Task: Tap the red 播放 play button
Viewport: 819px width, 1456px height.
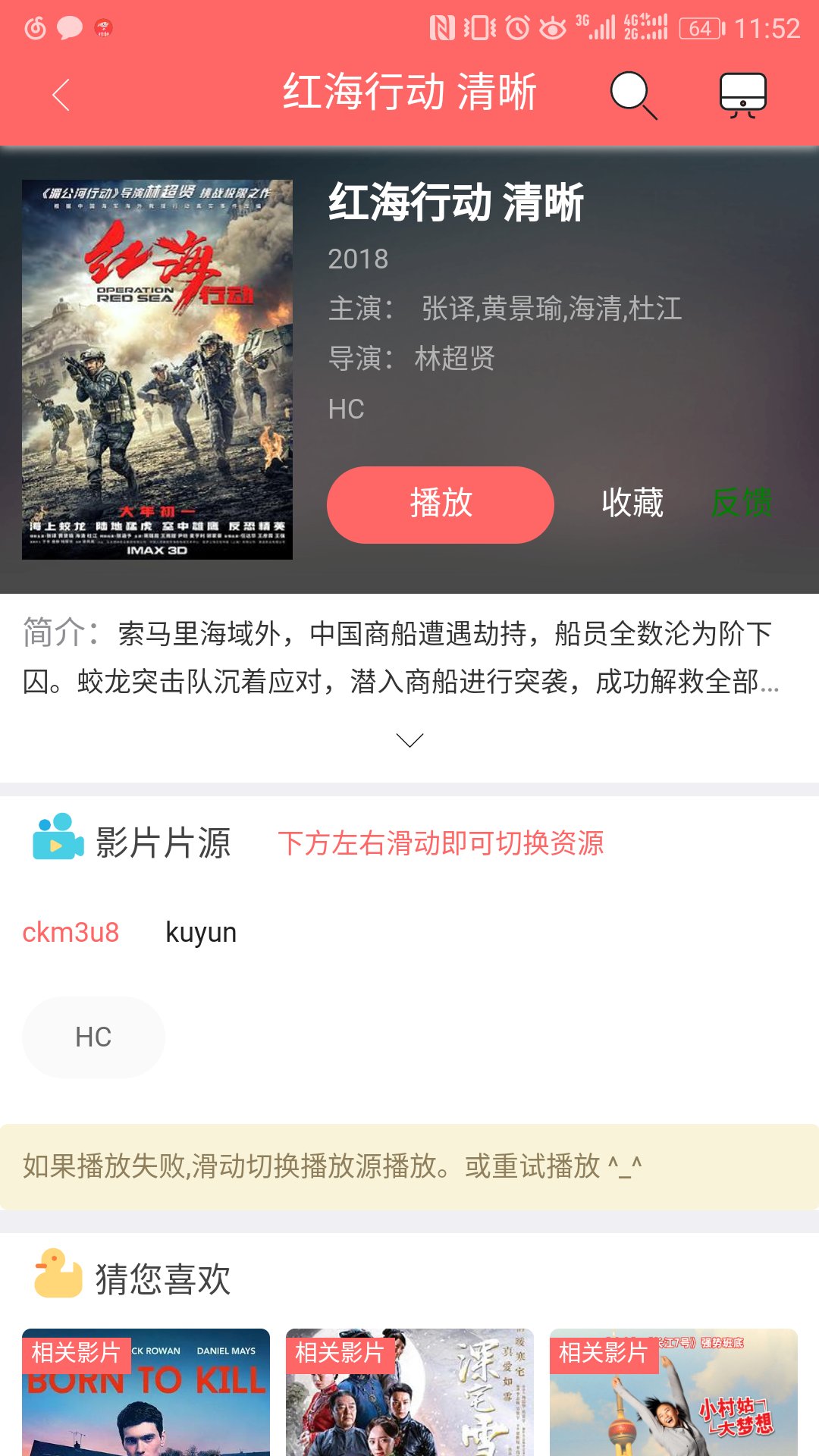Action: click(441, 504)
